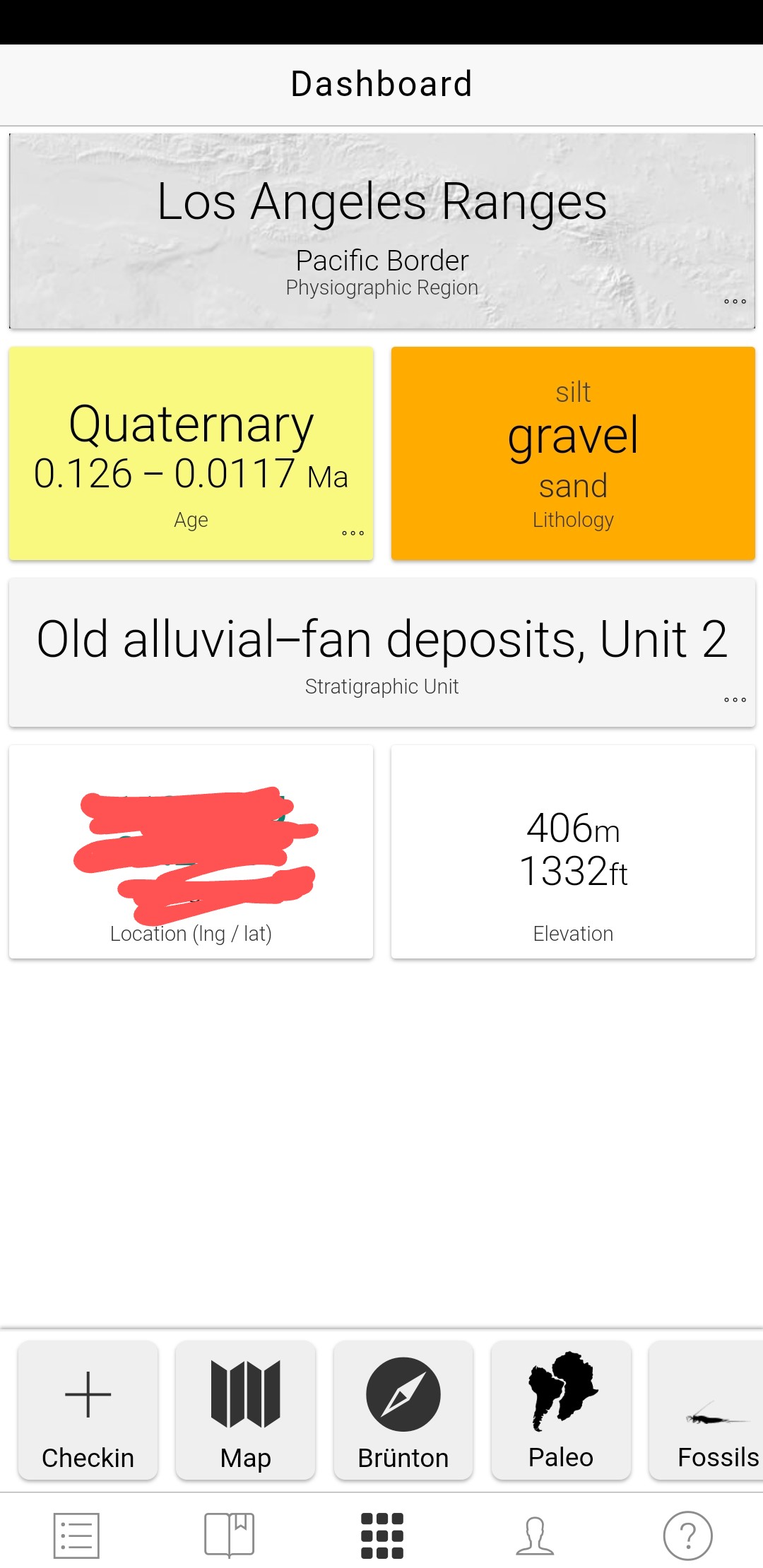Open the Location (lng / lat) card

(191, 851)
